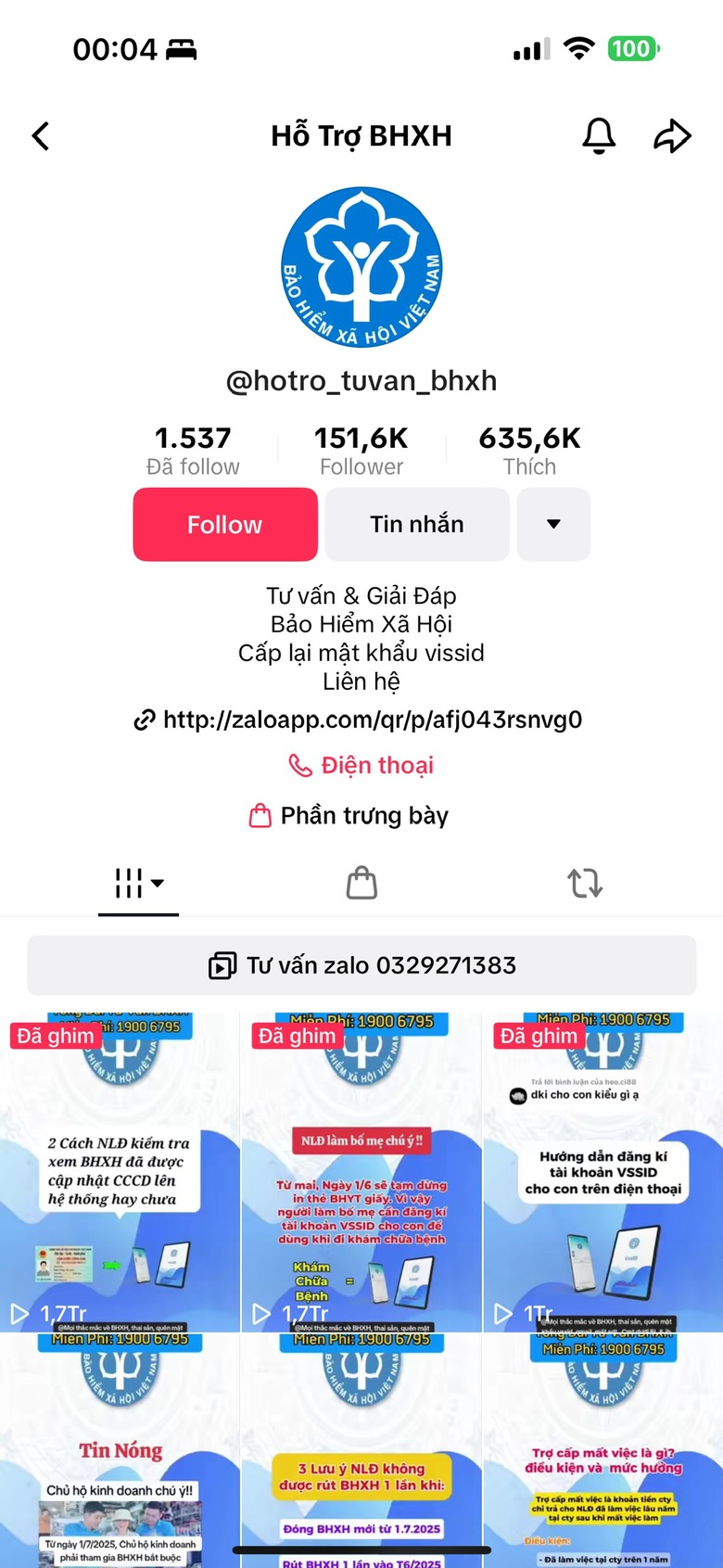Image resolution: width=723 pixels, height=1568 pixels.
Task: Share this profile via the share arrow
Action: click(x=672, y=135)
